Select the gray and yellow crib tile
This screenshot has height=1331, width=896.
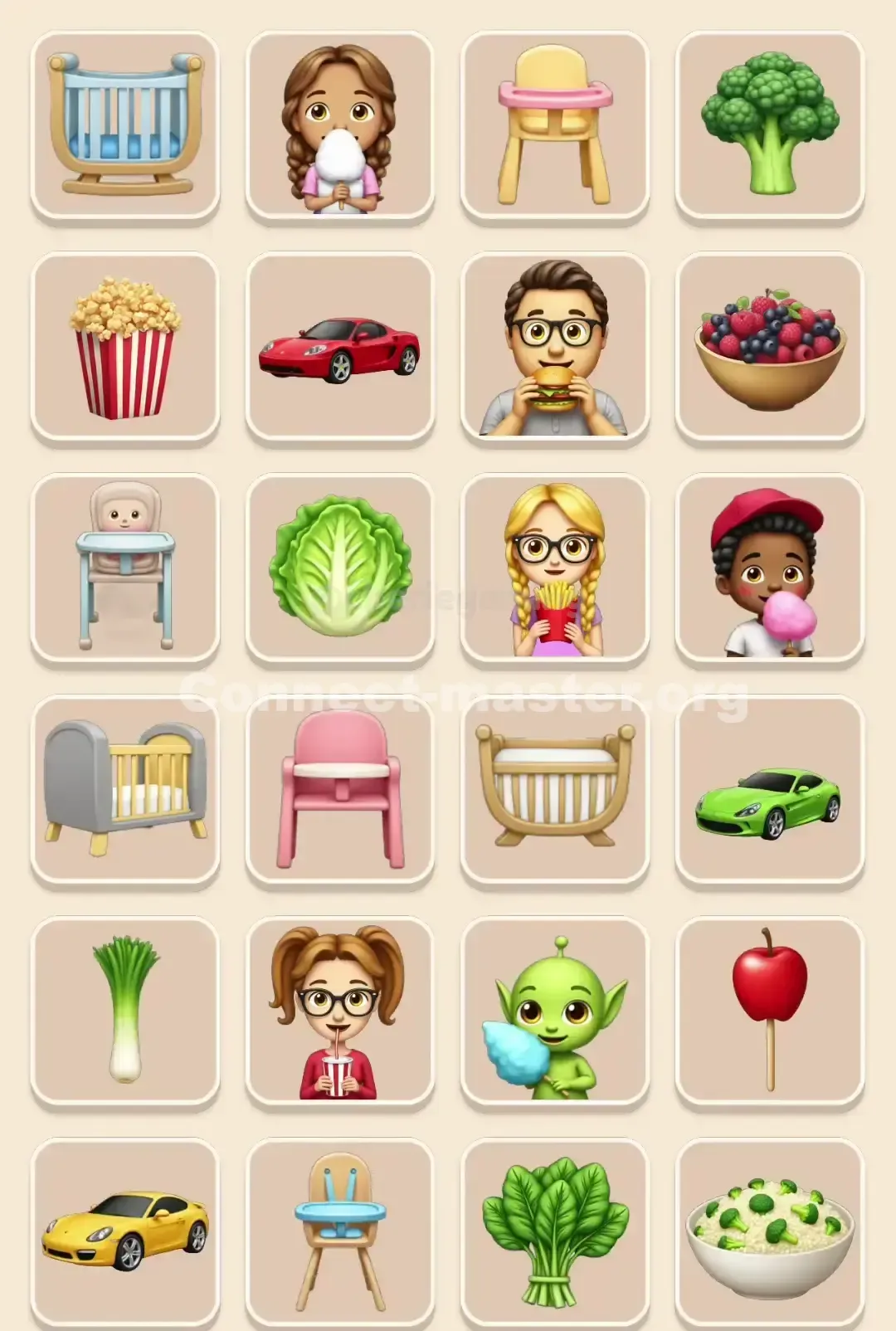pos(125,788)
